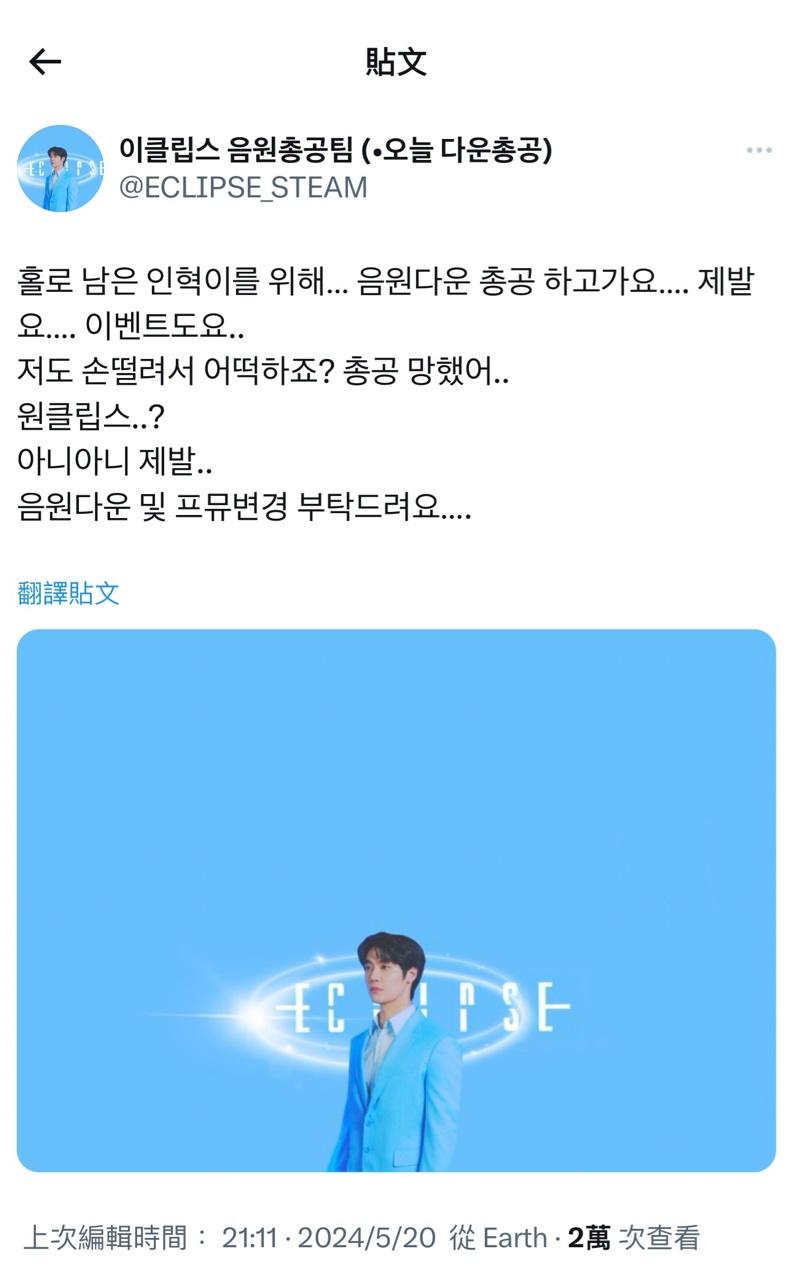Open the post's three-dot overflow menu
793x1280 pixels.
click(x=759, y=151)
